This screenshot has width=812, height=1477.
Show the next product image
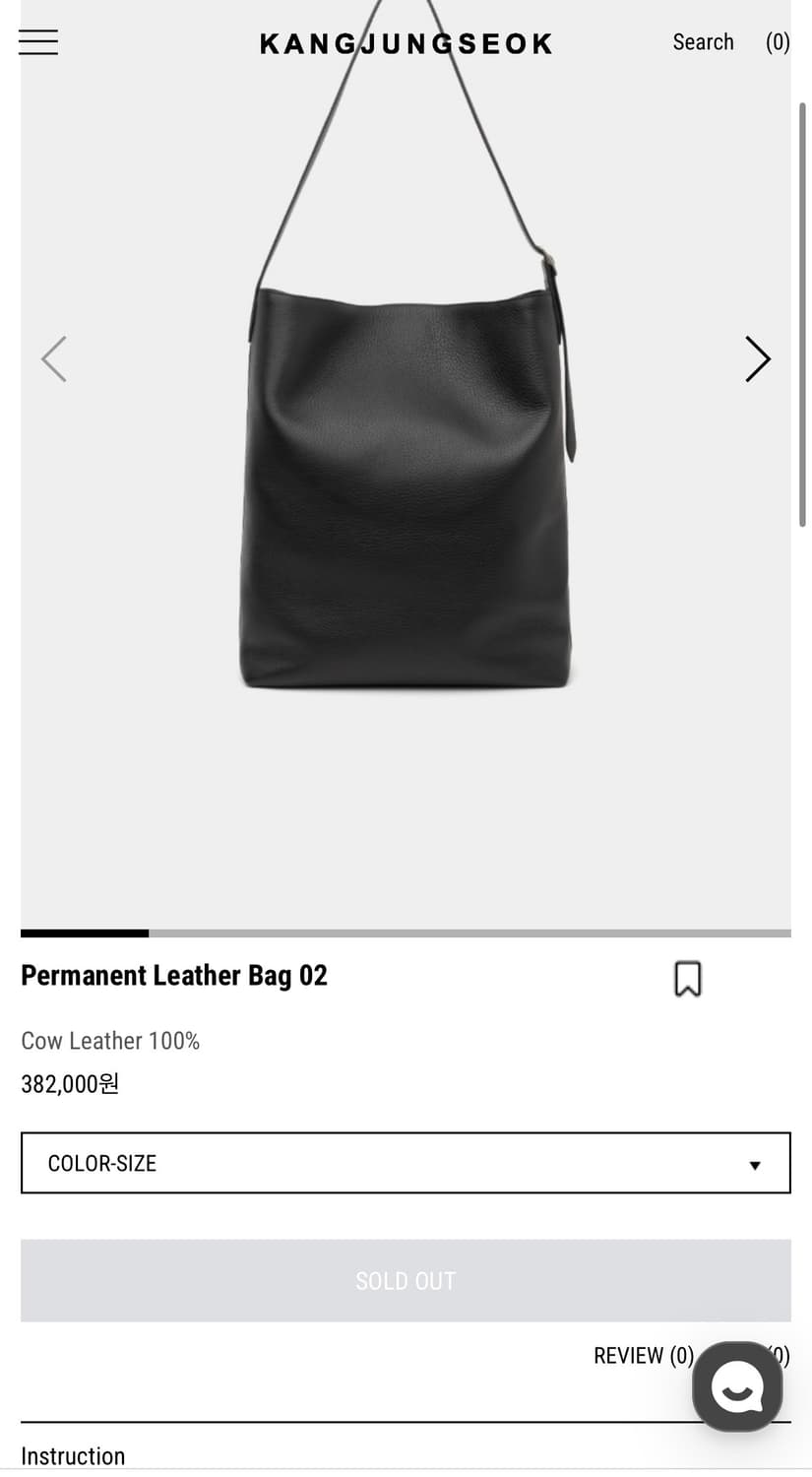tap(758, 358)
